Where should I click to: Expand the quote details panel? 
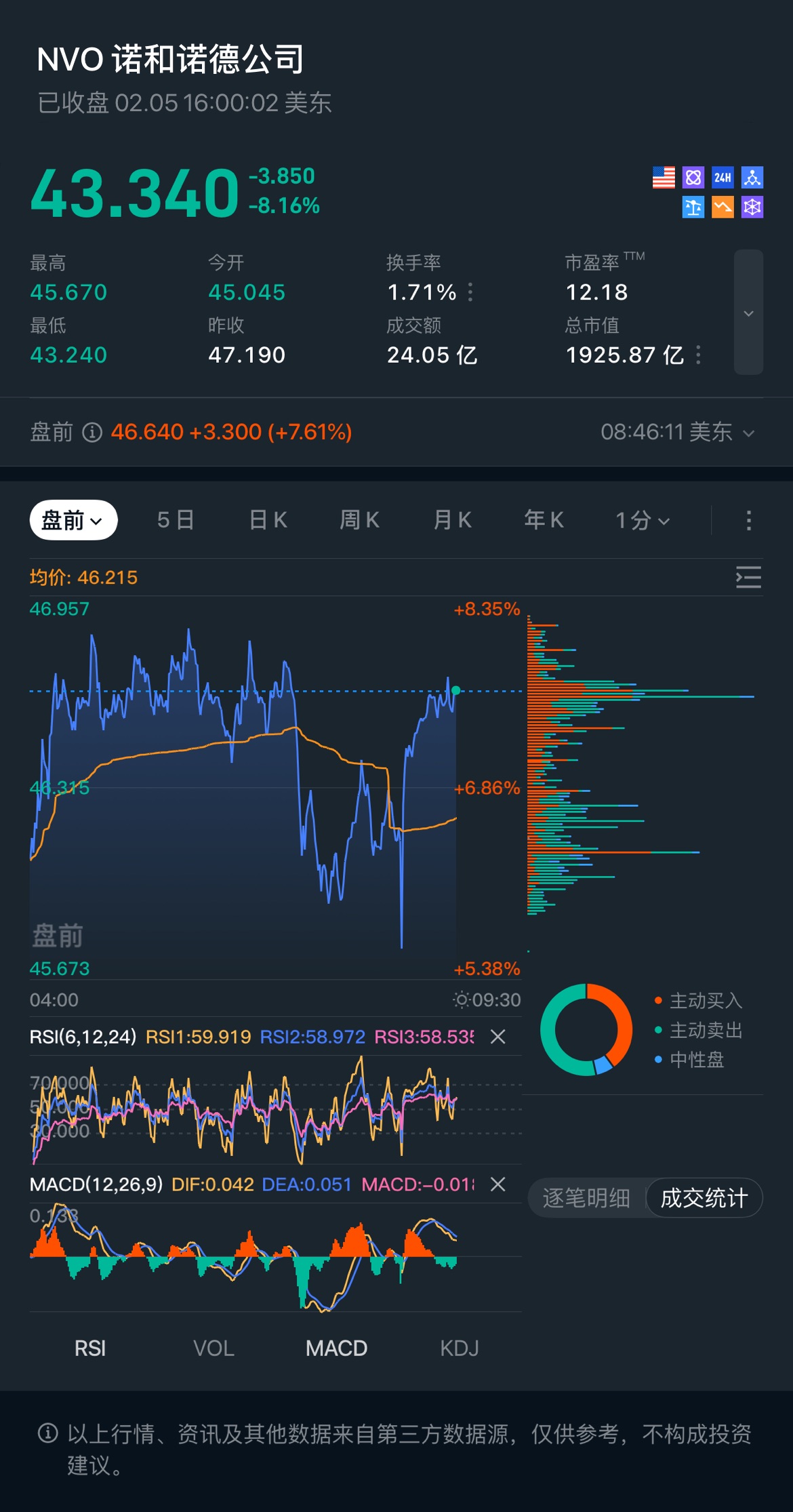coord(748,313)
